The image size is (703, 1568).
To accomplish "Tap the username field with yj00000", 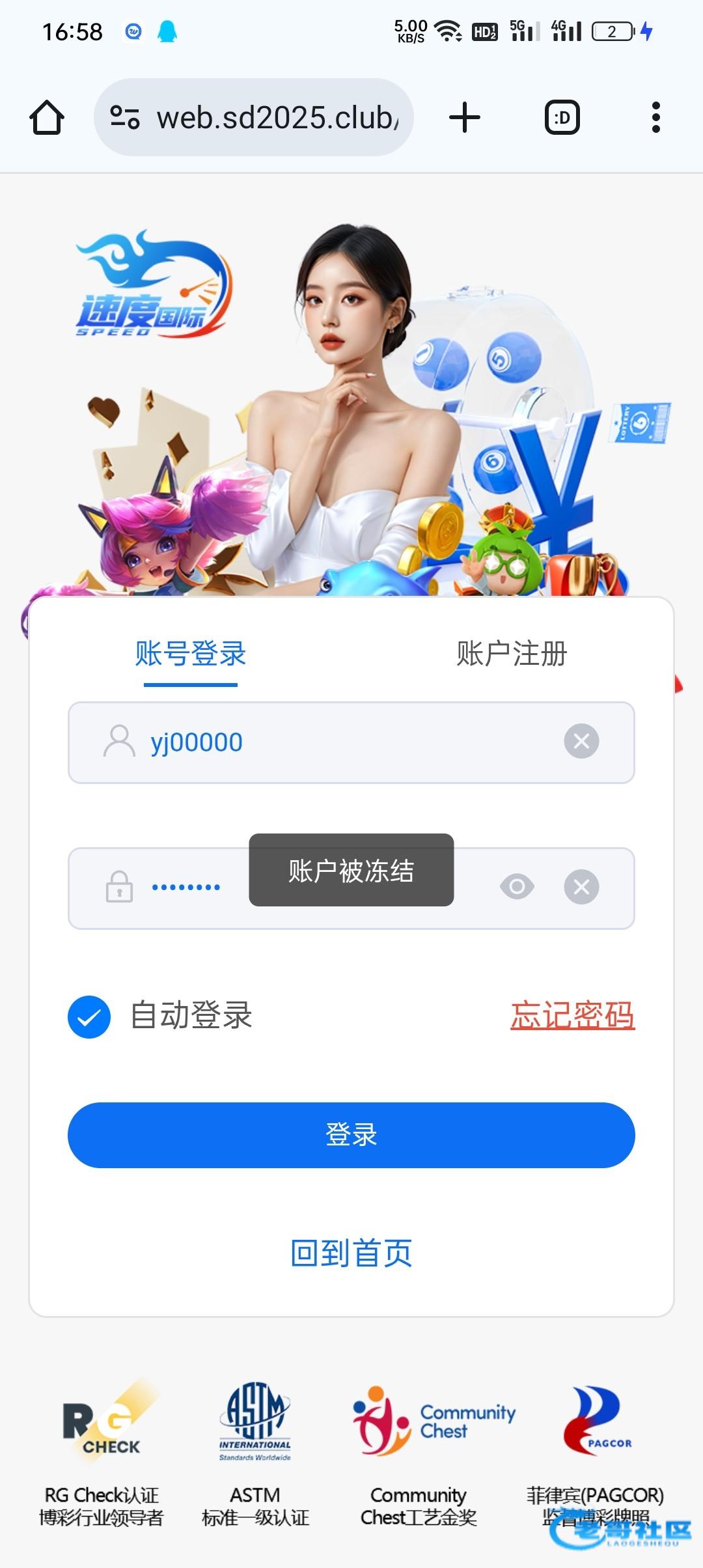I will 338,742.
